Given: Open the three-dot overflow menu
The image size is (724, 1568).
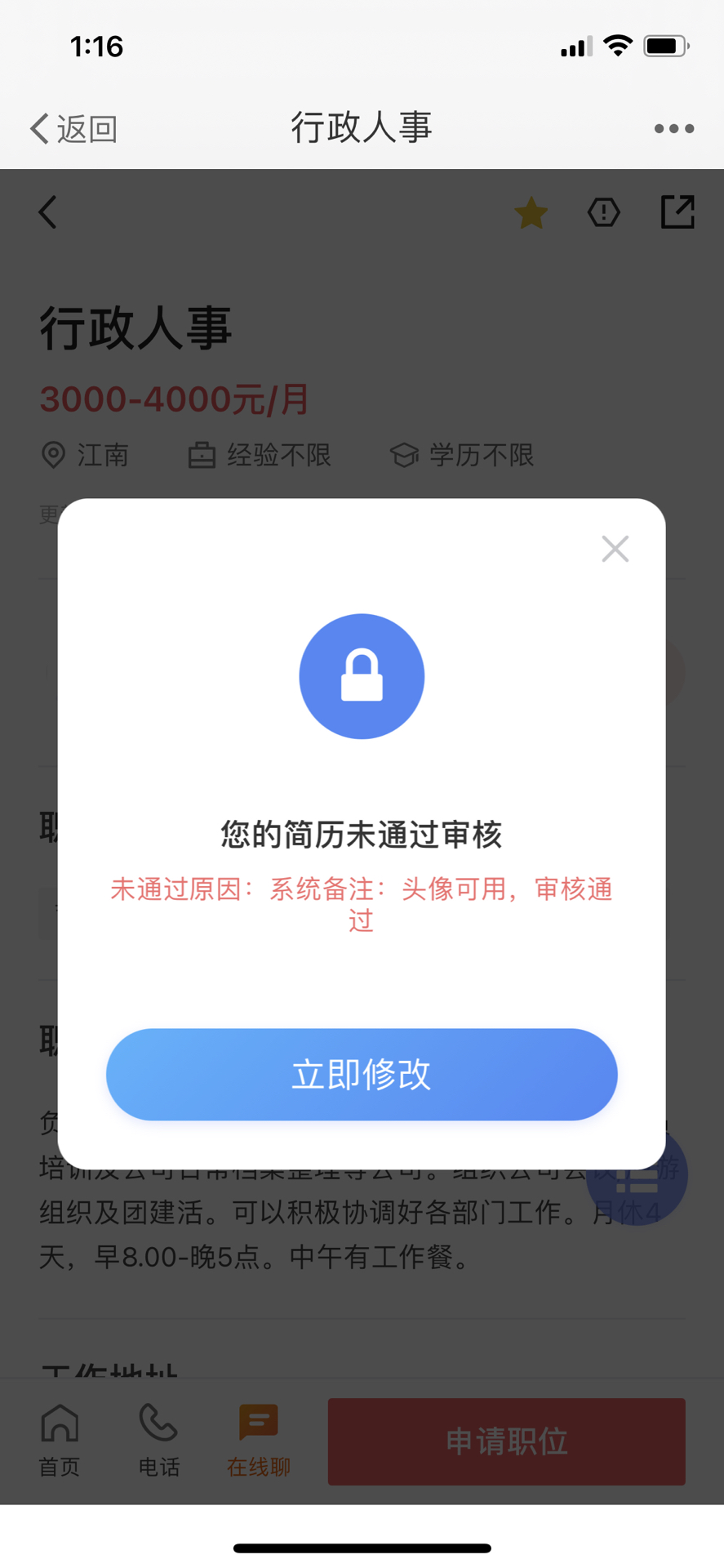Looking at the screenshot, I should [673, 129].
